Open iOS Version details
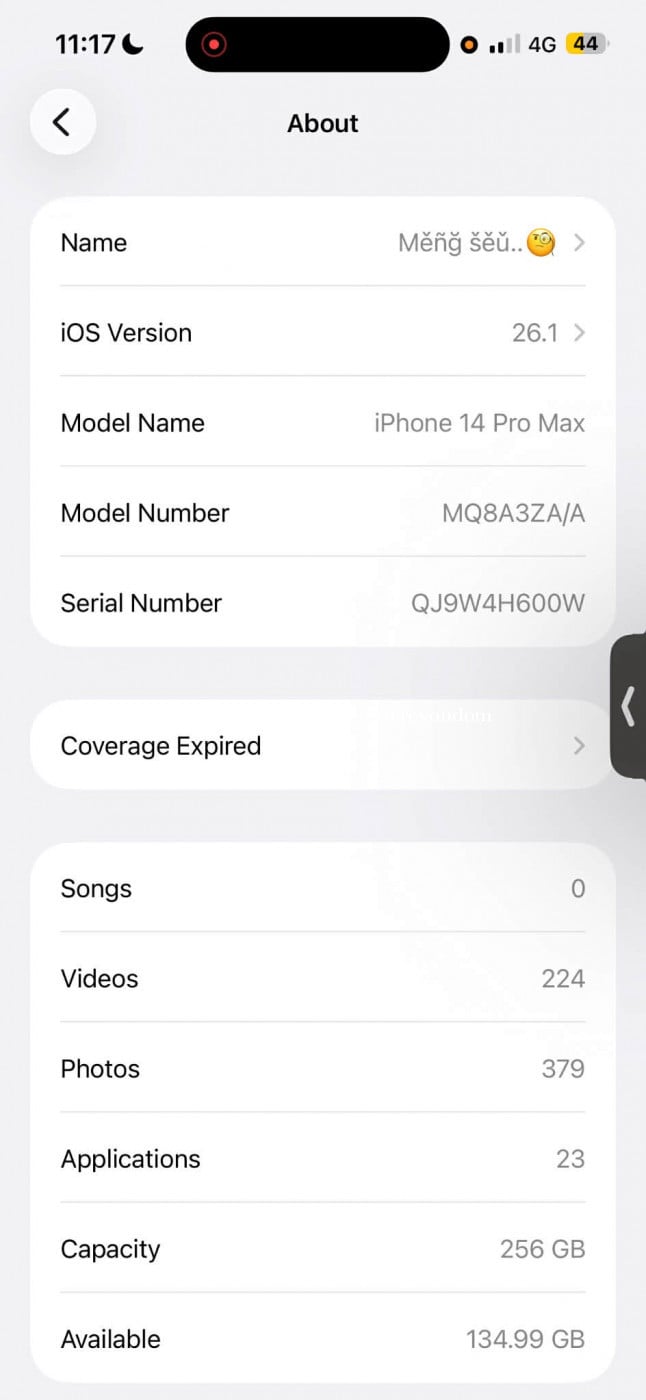Viewport: 646px width, 1400px height. pos(322,333)
